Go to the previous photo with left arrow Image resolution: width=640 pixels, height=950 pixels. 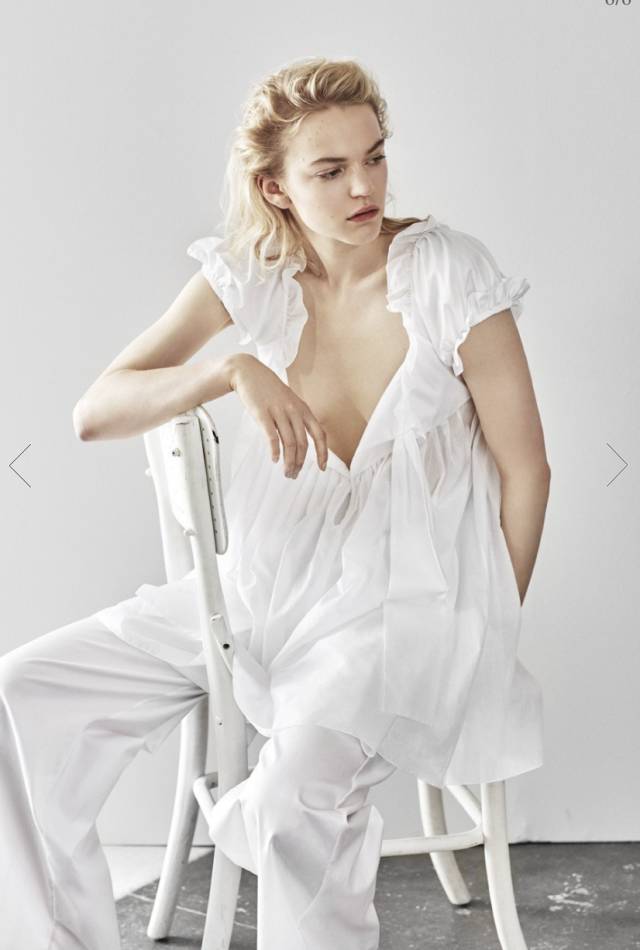[x=20, y=465]
